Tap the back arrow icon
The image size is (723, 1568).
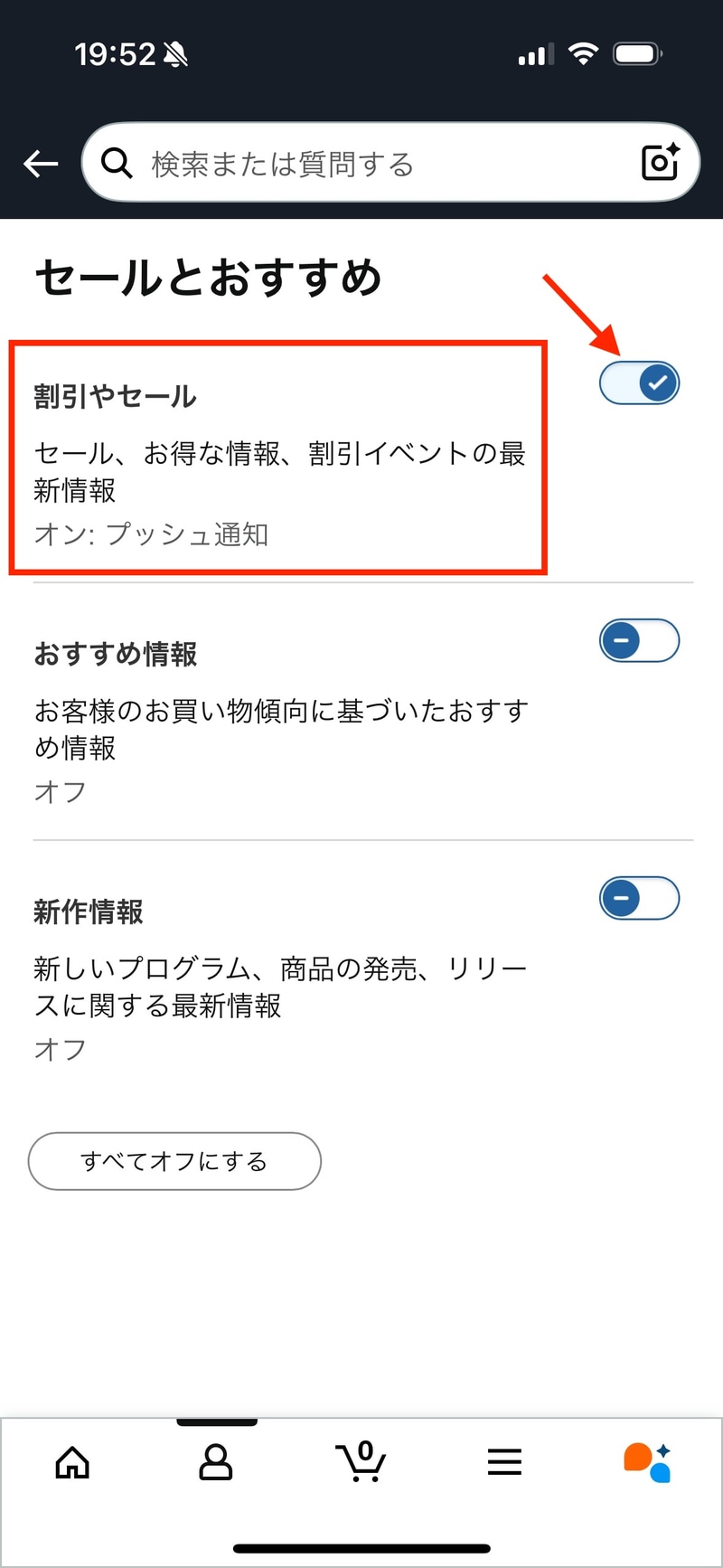point(40,163)
